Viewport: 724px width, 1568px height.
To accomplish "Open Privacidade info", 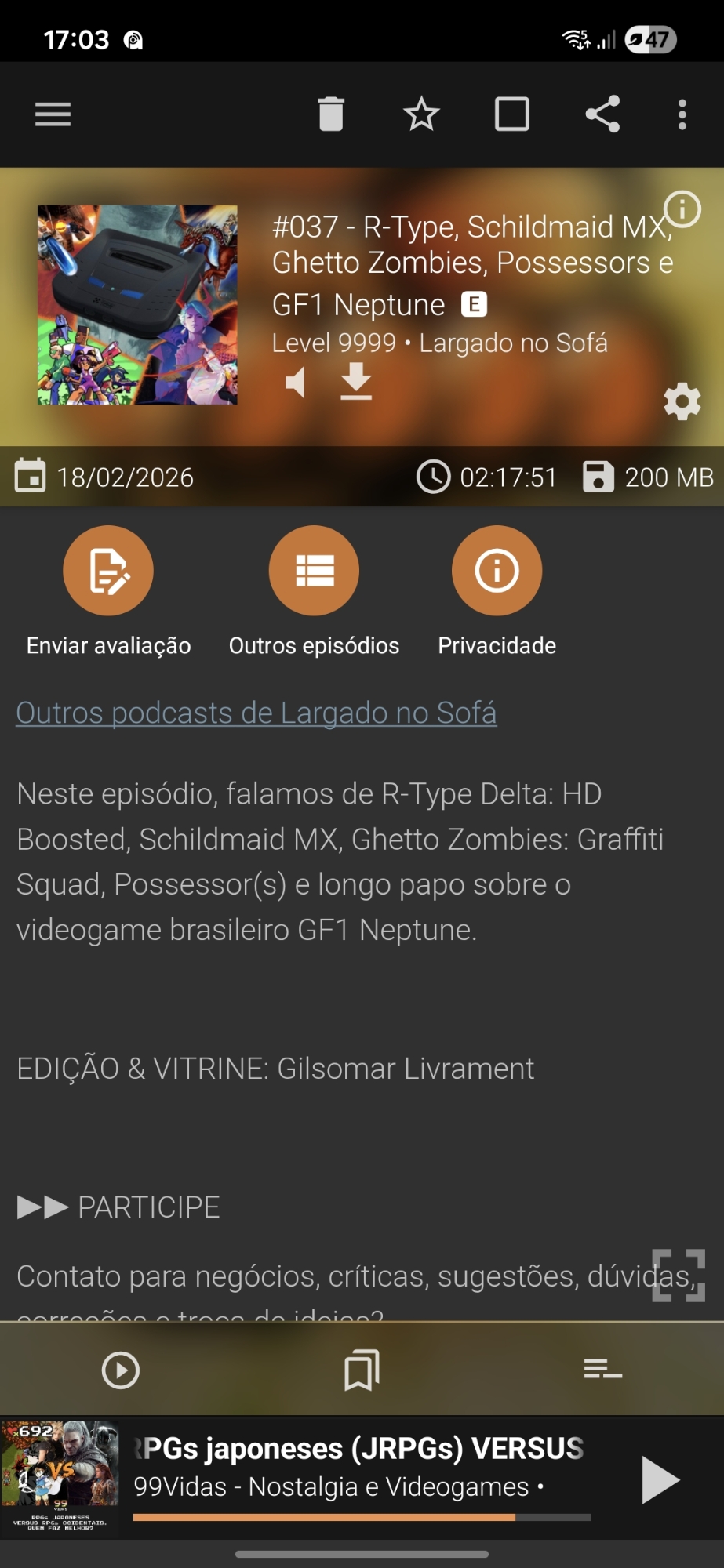I will pyautogui.click(x=497, y=571).
